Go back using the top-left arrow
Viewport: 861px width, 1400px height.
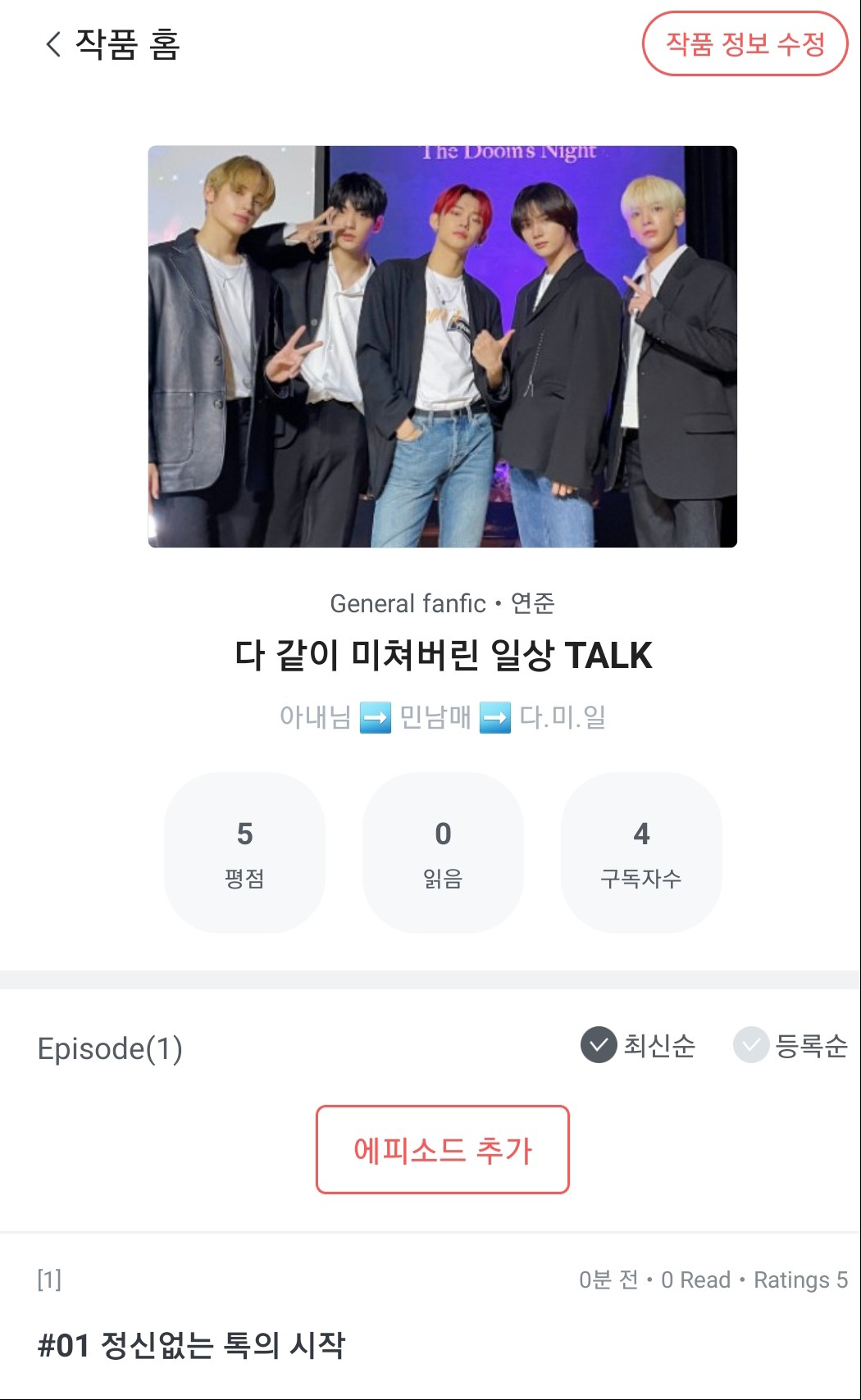54,44
